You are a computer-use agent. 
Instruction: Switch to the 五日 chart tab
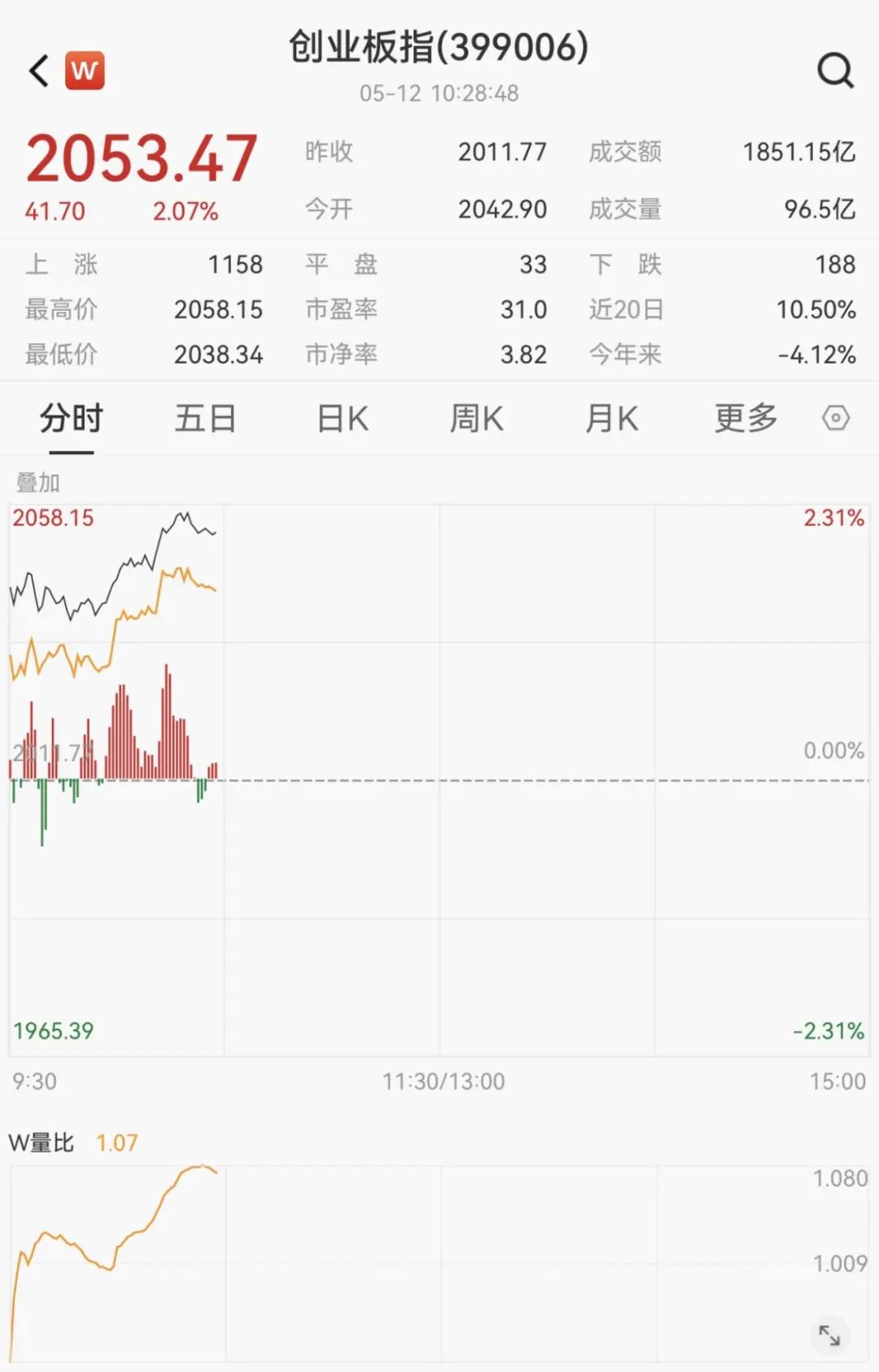pyautogui.click(x=205, y=419)
